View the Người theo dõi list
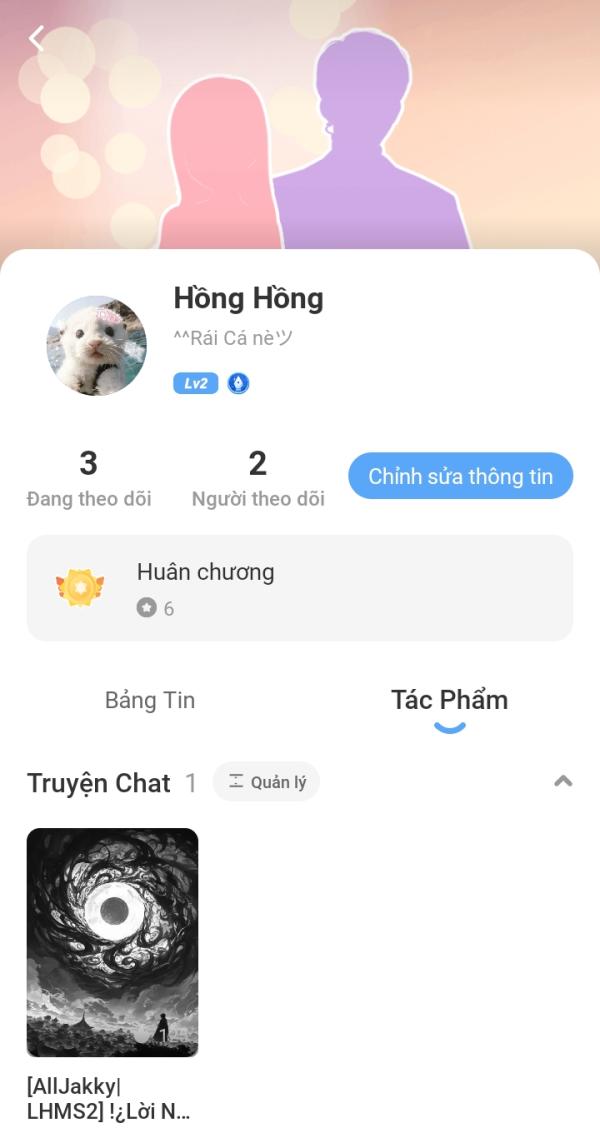 click(x=258, y=478)
